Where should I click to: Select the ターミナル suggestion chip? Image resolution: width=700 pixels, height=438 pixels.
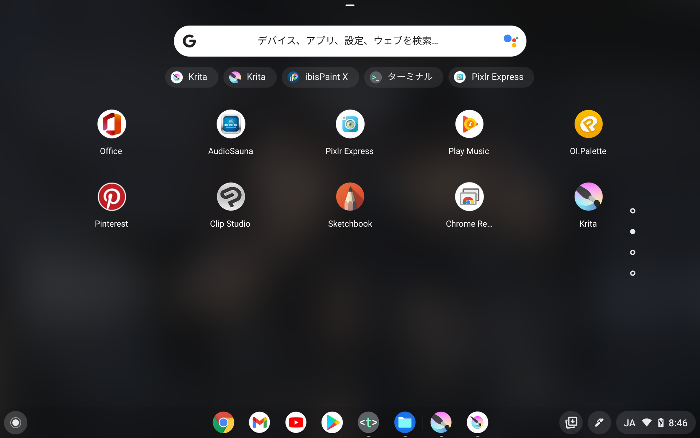point(402,77)
